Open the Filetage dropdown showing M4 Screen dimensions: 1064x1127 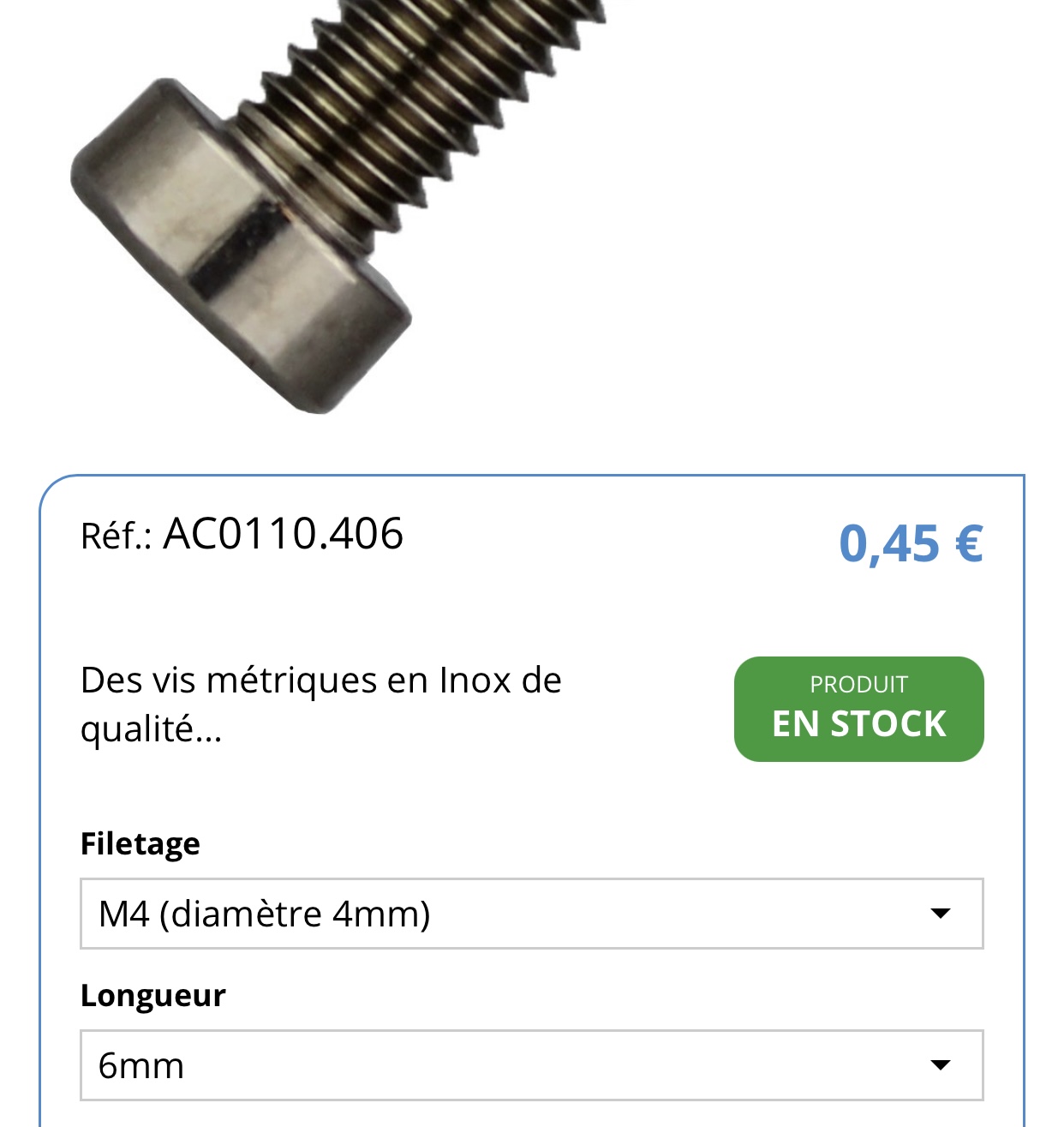[x=531, y=914]
